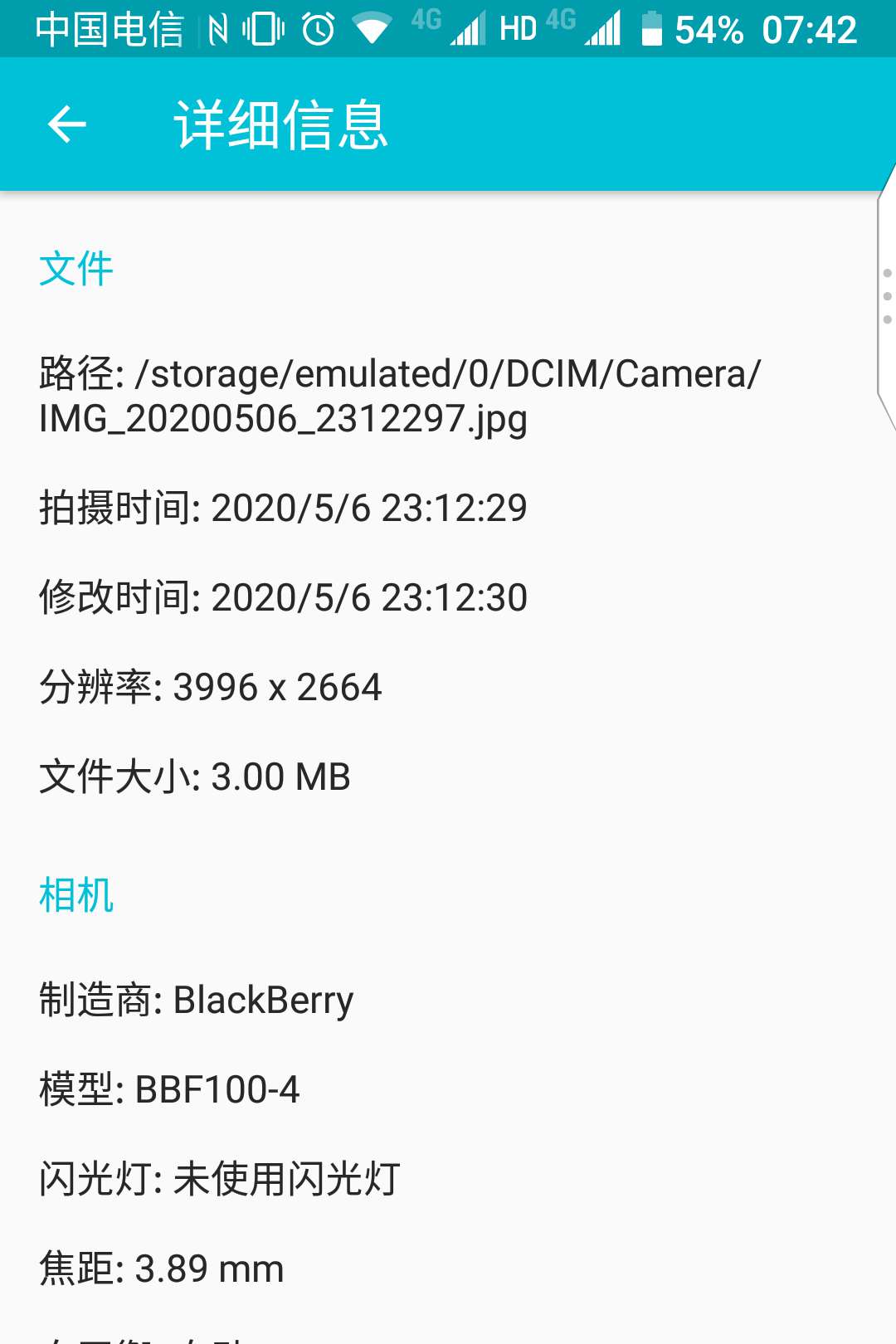
Task: Open the productivity tab edge handle
Action: tap(886, 296)
